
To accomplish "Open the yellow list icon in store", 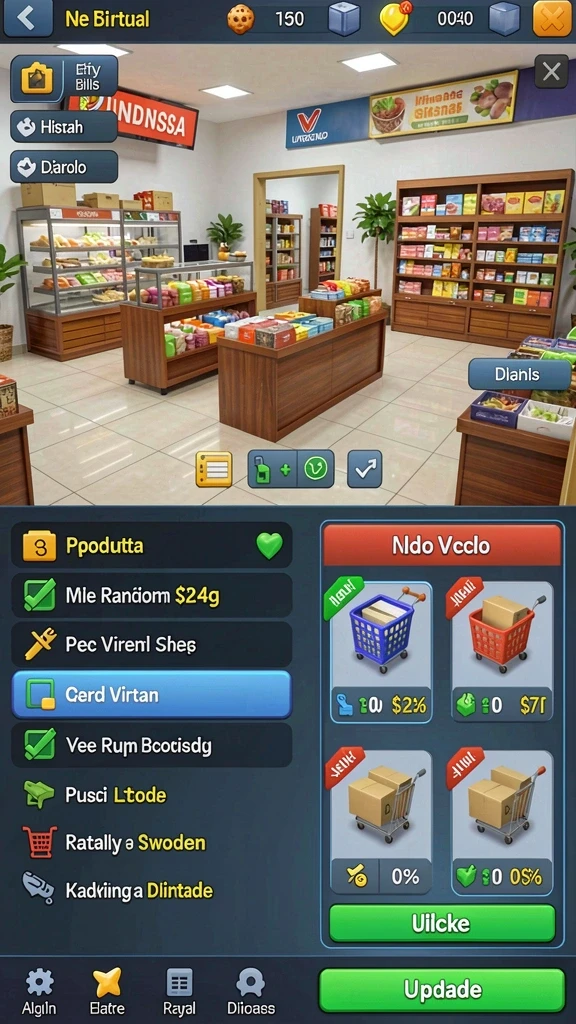I will [x=214, y=469].
